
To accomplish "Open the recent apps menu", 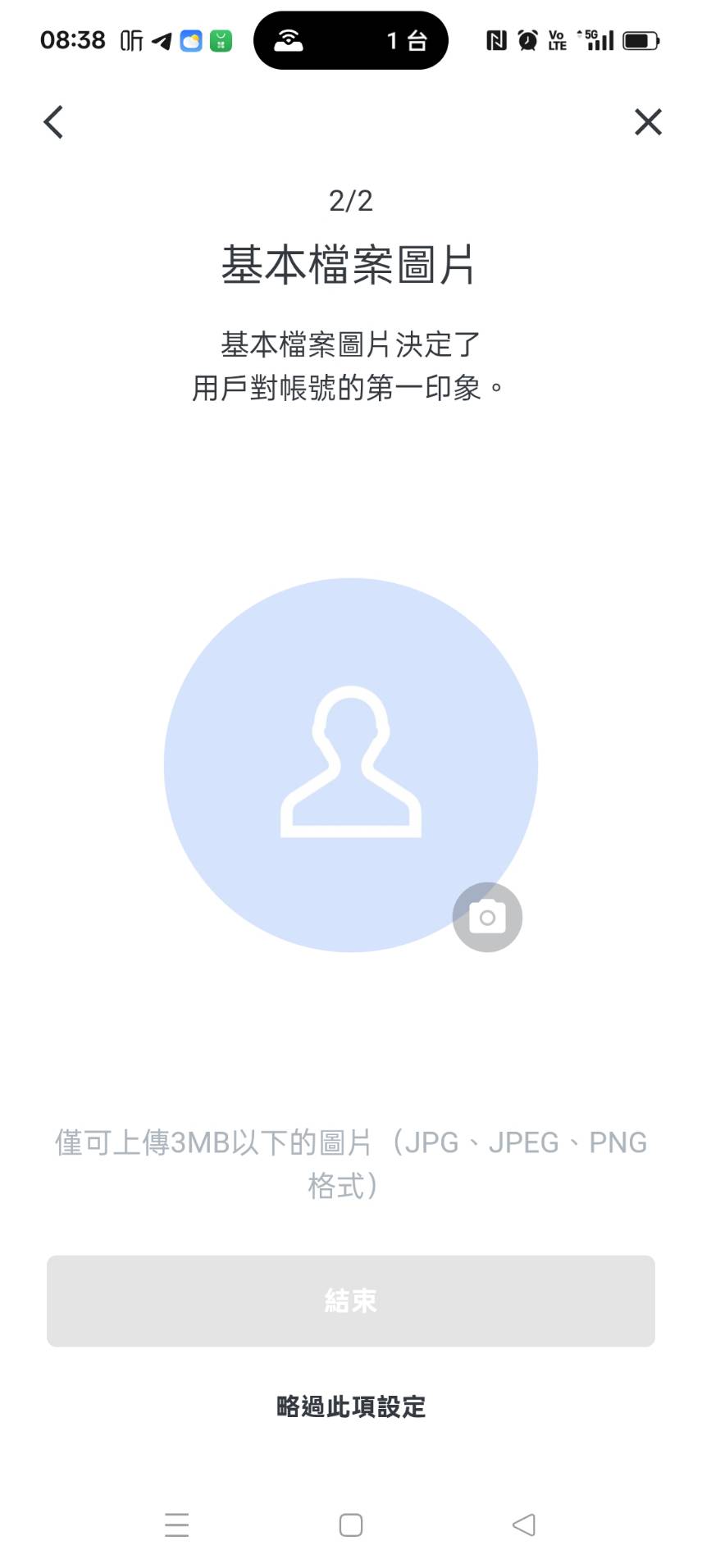I will point(177,1525).
